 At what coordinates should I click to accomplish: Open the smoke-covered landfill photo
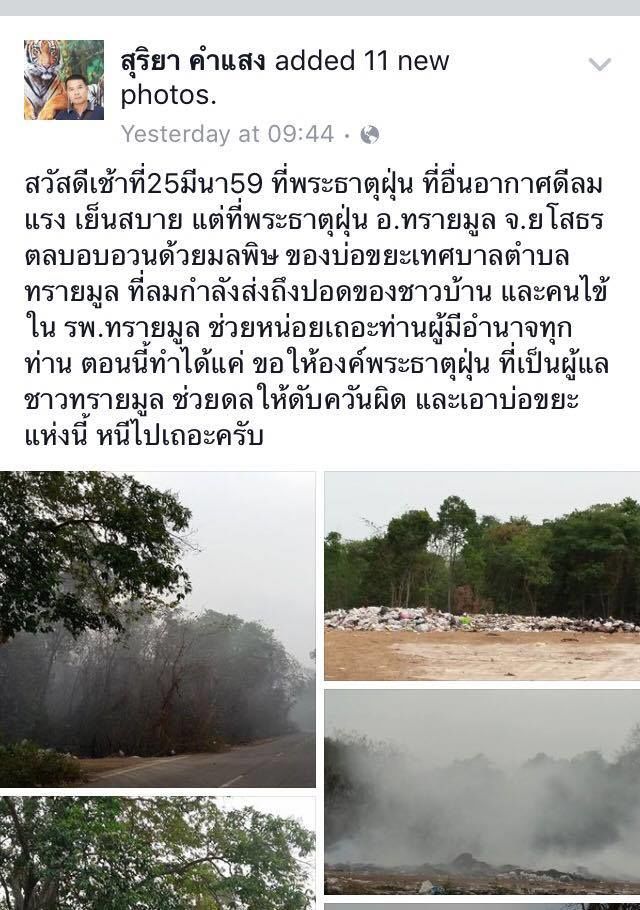pyautogui.click(x=481, y=791)
